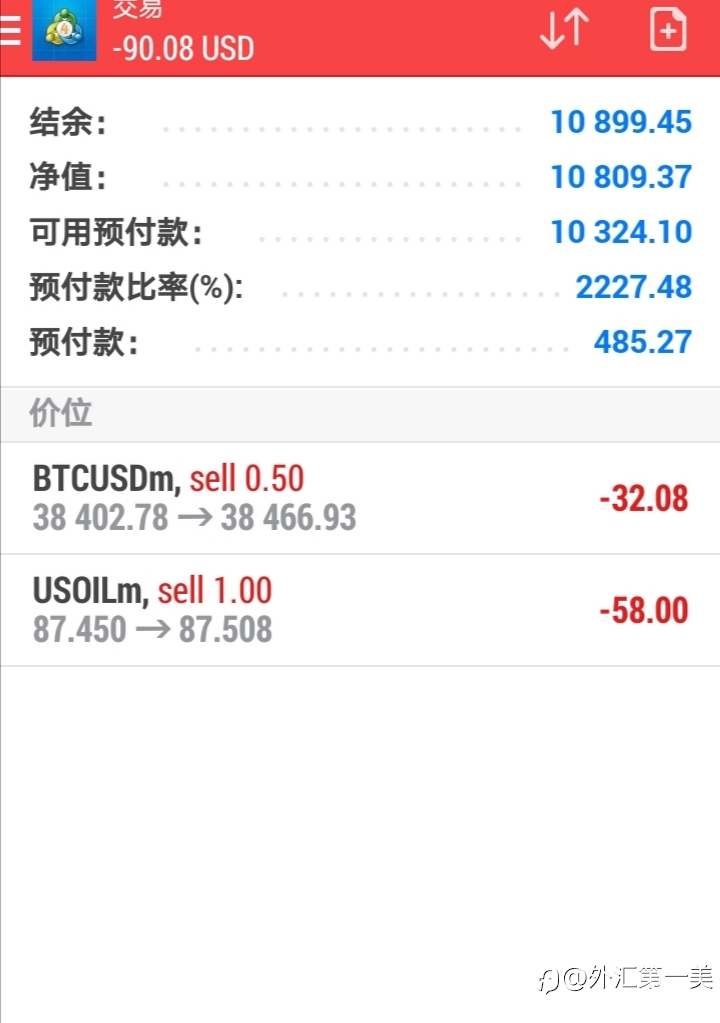Create a new order with plus icon
The image size is (720, 1023).
point(668,29)
